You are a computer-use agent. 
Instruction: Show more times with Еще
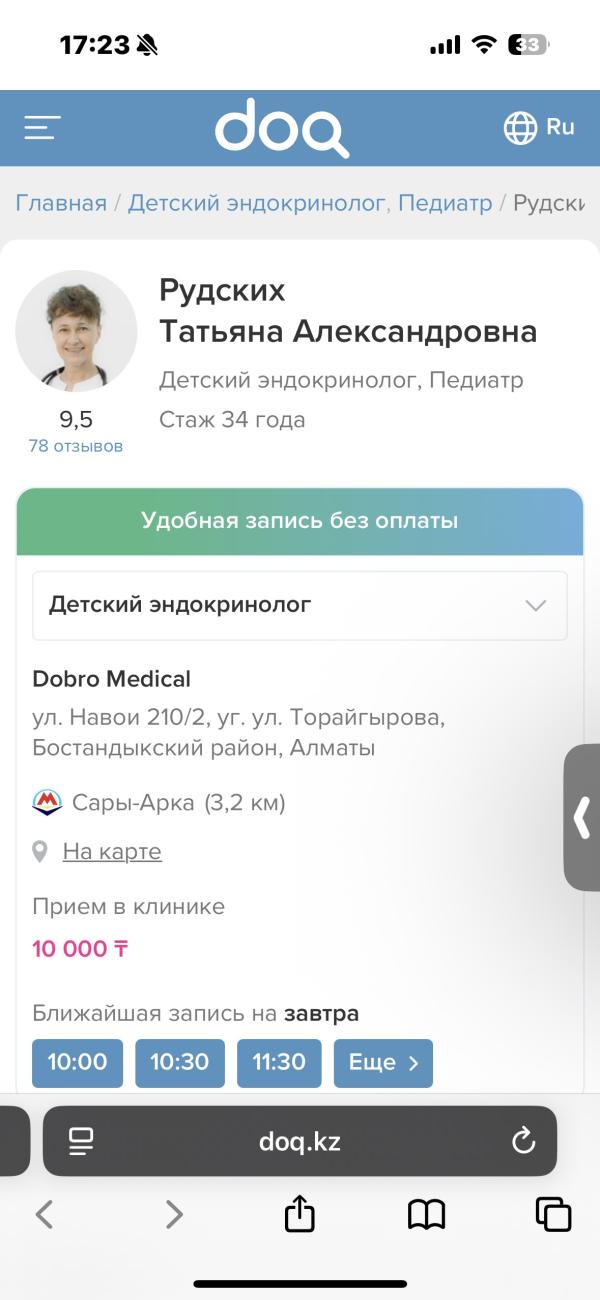(383, 1062)
